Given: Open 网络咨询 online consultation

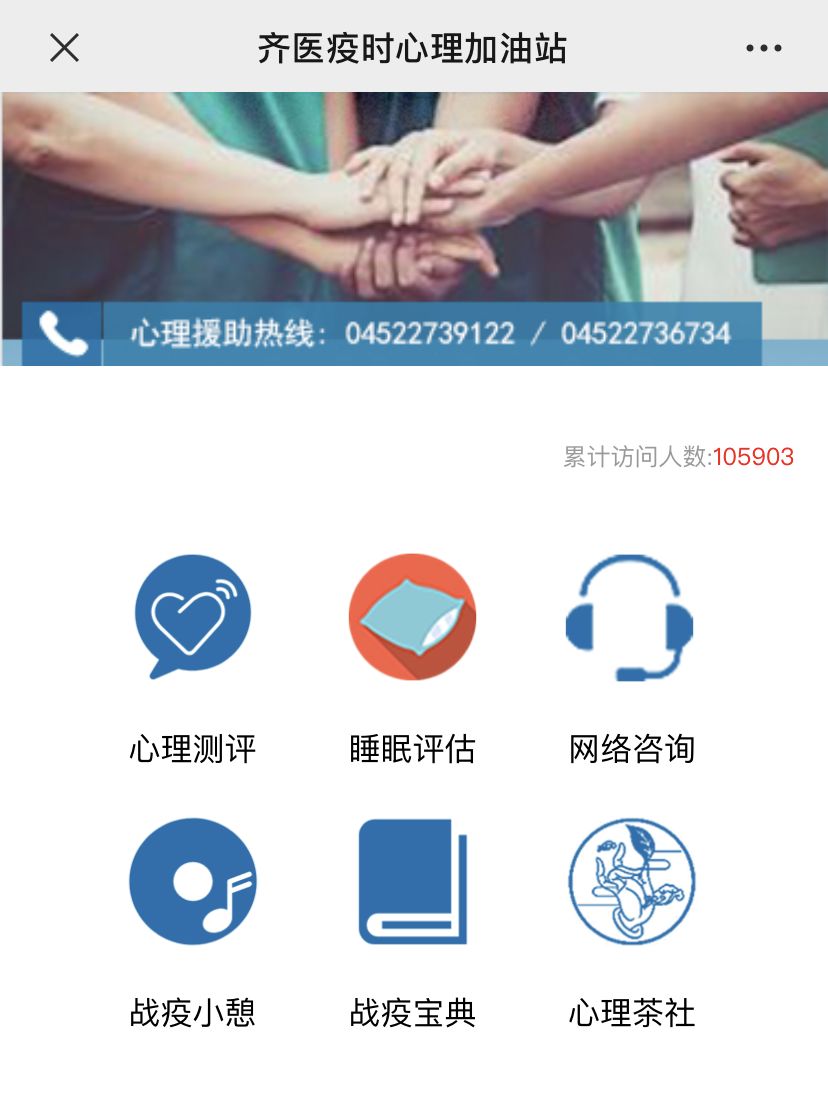Looking at the screenshot, I should click(630, 618).
